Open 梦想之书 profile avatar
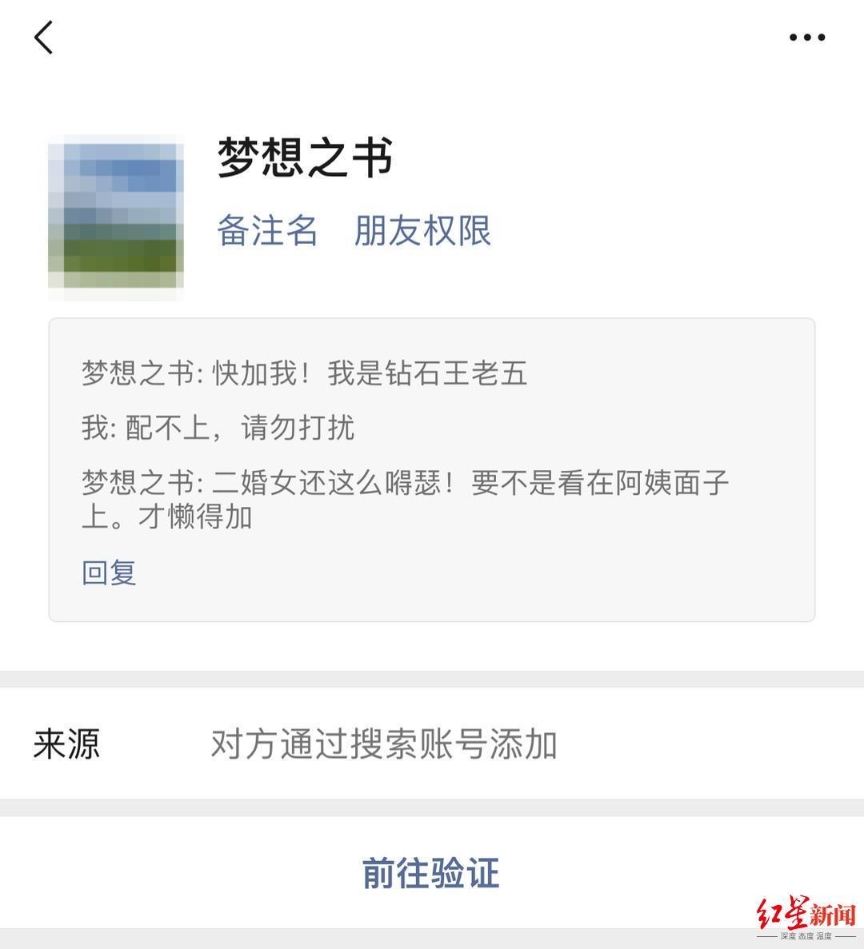The height and width of the screenshot is (949, 864). tap(116, 216)
